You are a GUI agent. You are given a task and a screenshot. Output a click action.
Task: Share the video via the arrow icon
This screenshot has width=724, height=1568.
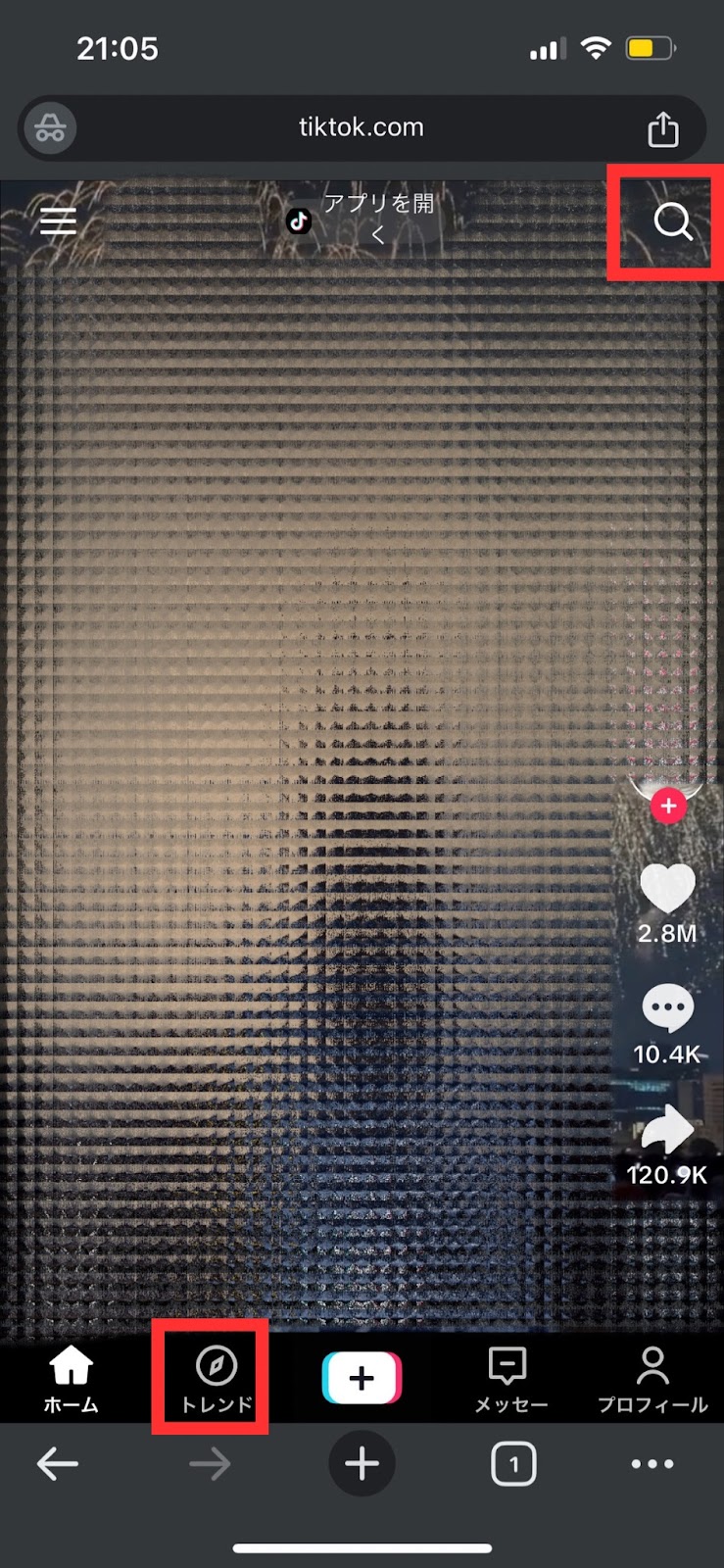coord(667,1129)
